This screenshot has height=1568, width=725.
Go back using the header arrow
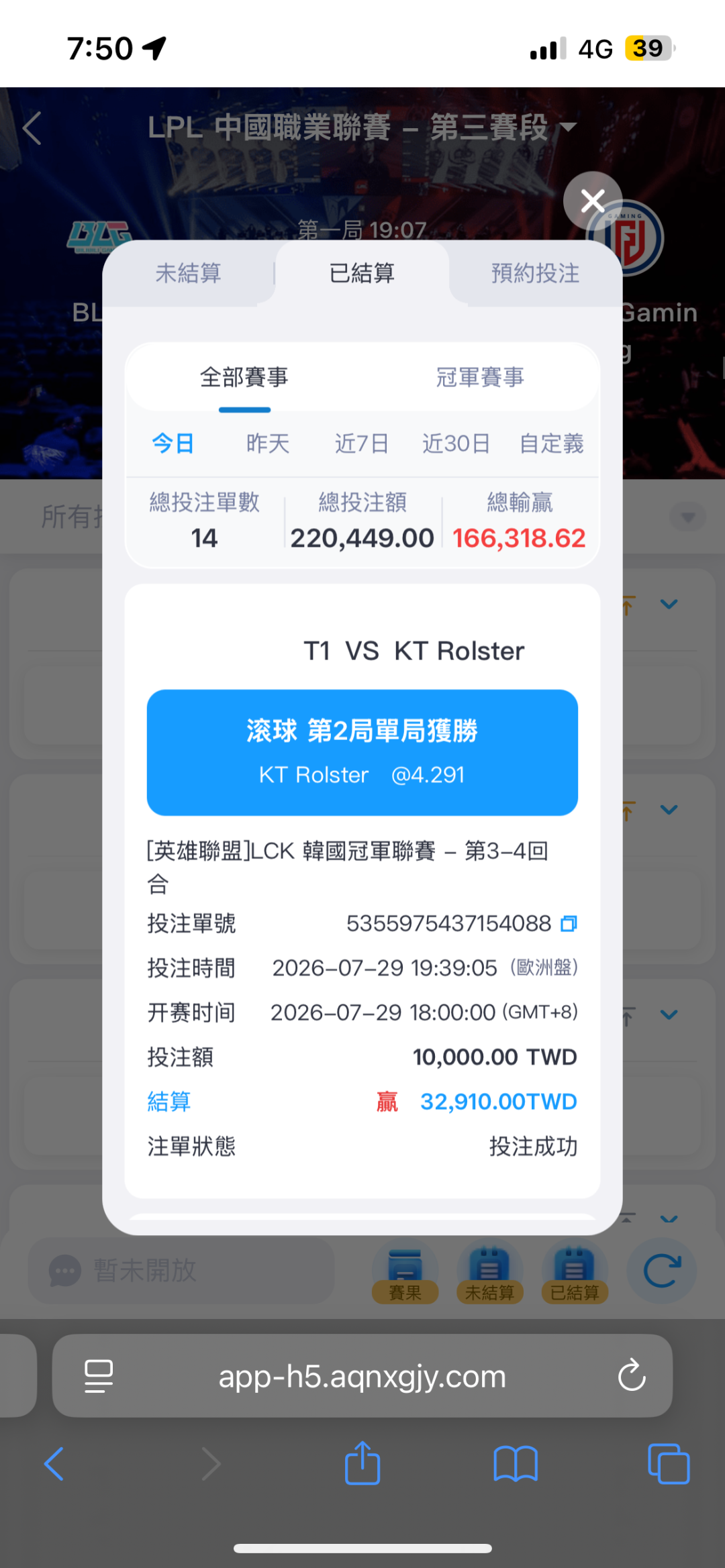(x=32, y=127)
